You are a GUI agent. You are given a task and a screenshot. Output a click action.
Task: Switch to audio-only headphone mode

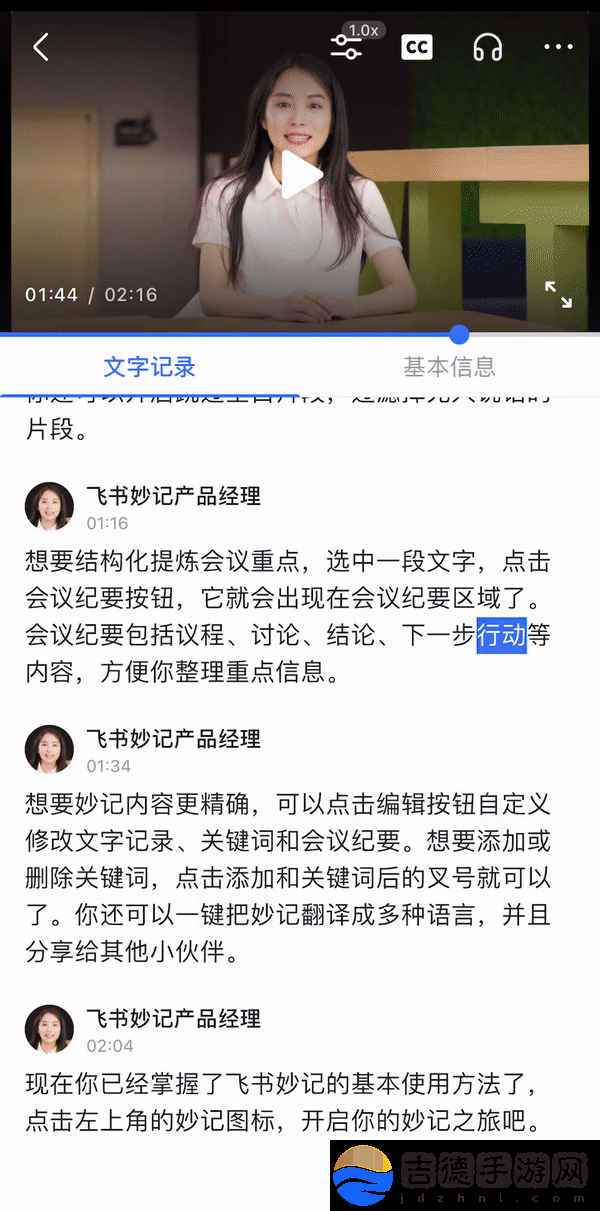click(x=487, y=47)
